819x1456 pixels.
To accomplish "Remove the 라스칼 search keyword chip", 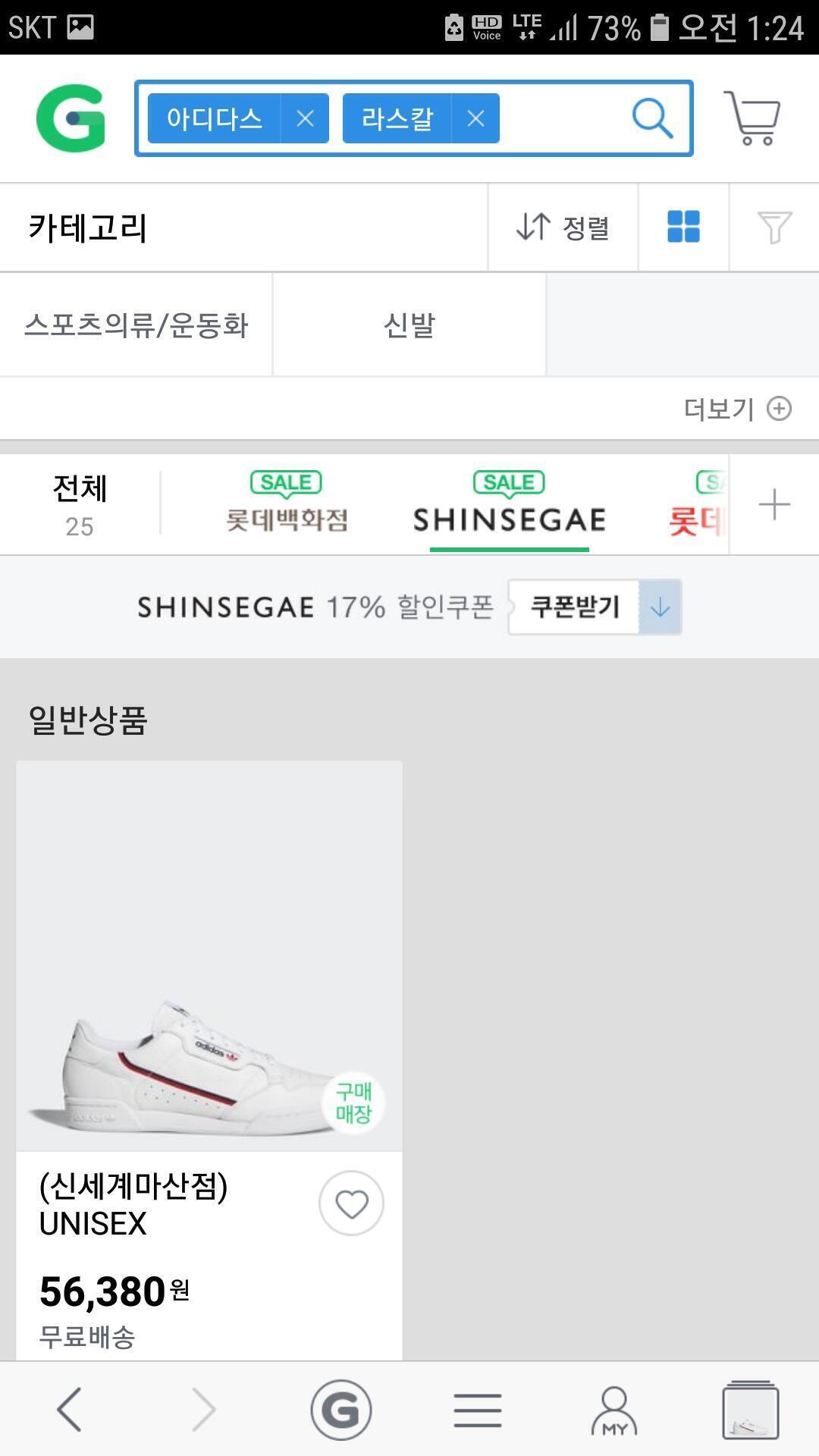I will (x=475, y=118).
